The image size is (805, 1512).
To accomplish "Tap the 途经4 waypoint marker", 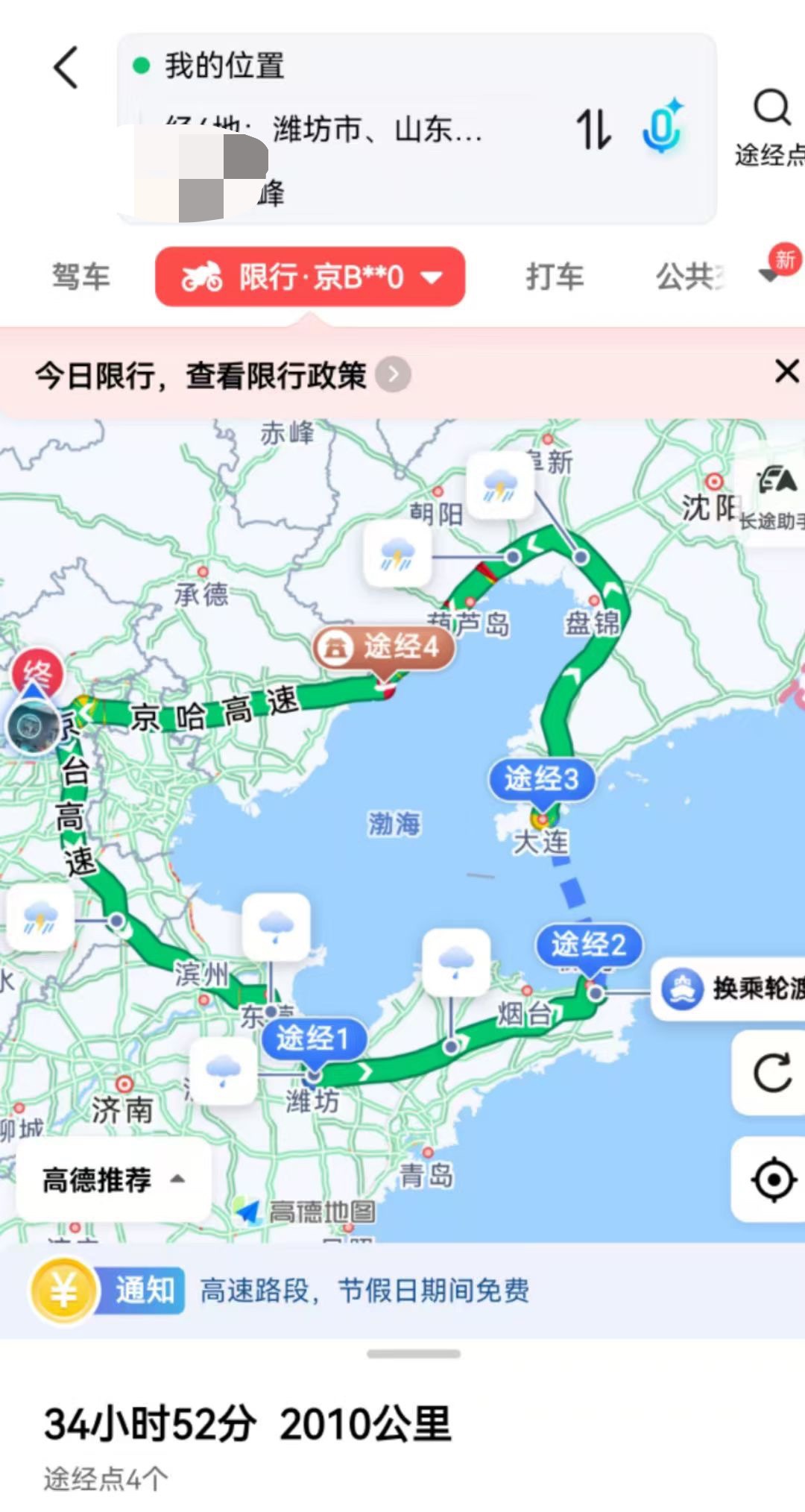I will (384, 647).
